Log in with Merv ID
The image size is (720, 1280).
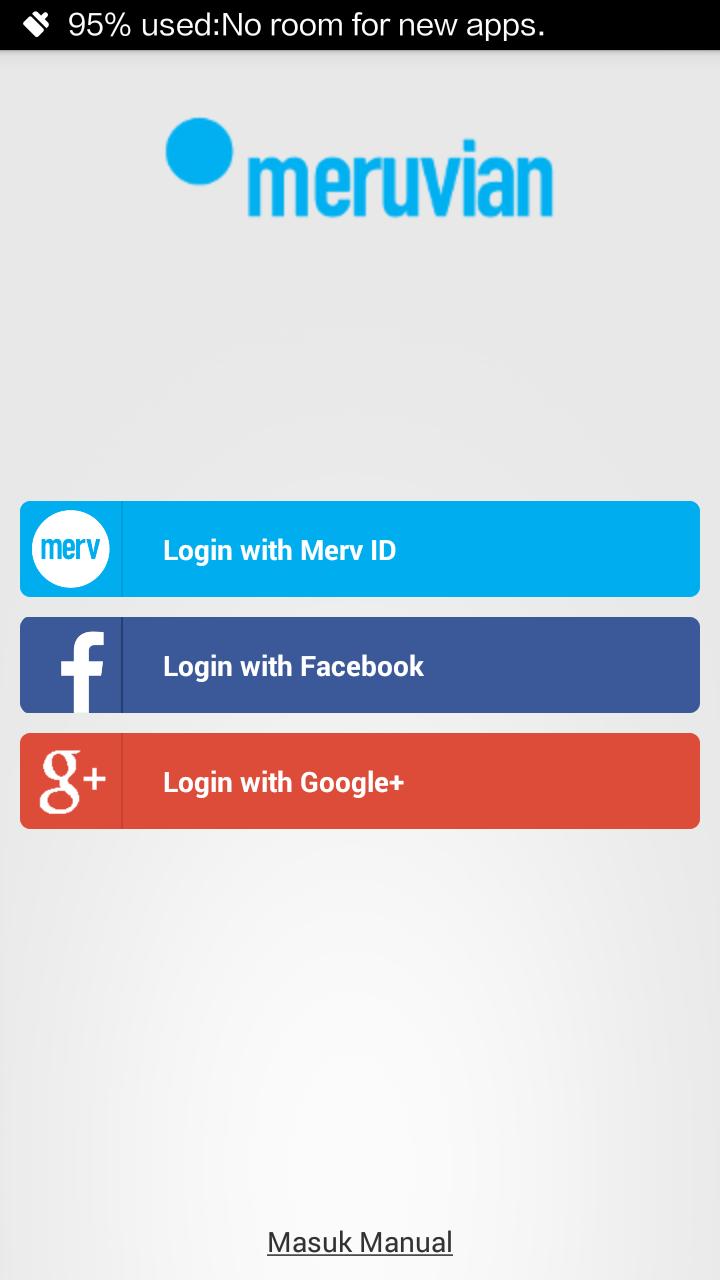click(360, 549)
